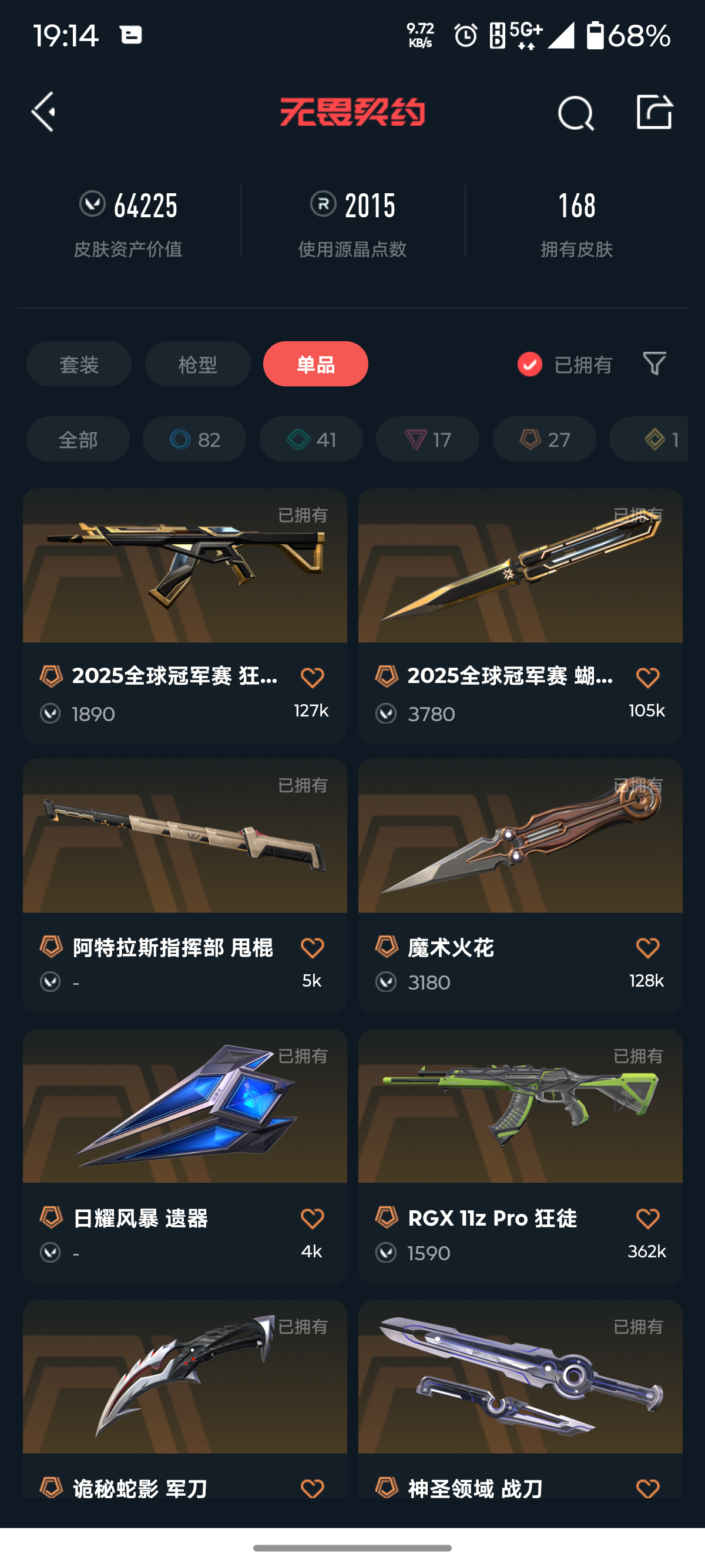This screenshot has height=1568, width=705.
Task: Open the 日耀风暴 遗器 card
Action: 185,1156
